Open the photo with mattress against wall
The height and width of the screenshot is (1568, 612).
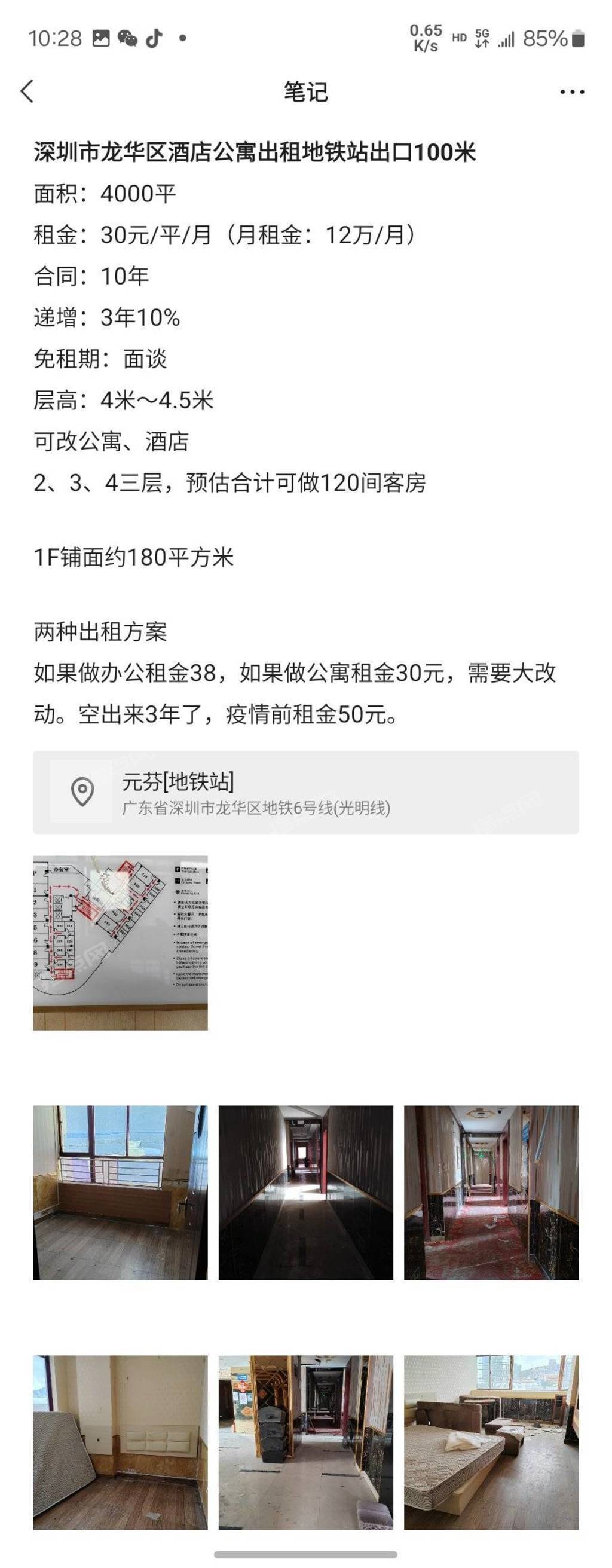pyautogui.click(x=121, y=1442)
